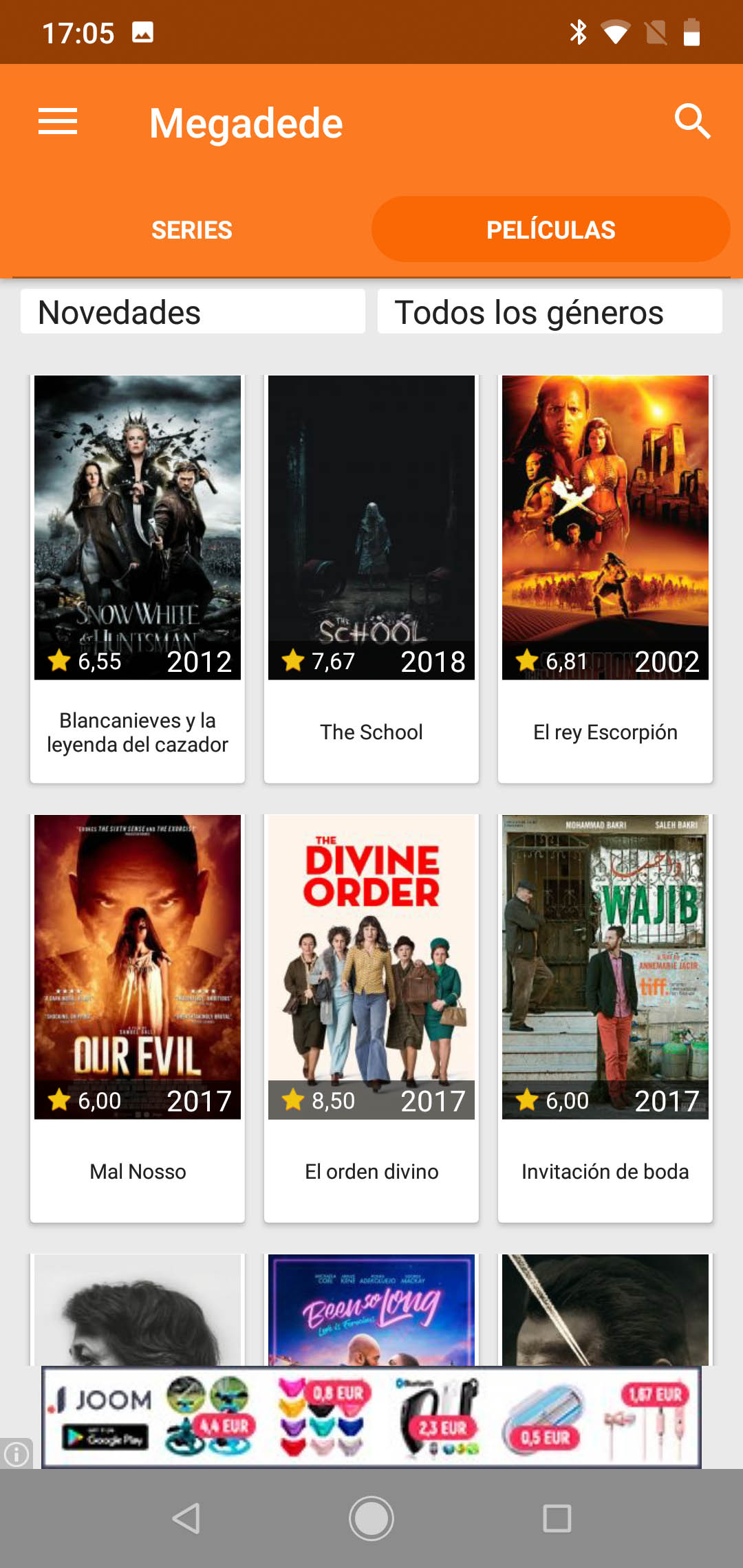Go back with system back button
The image size is (743, 1568).
click(186, 1518)
